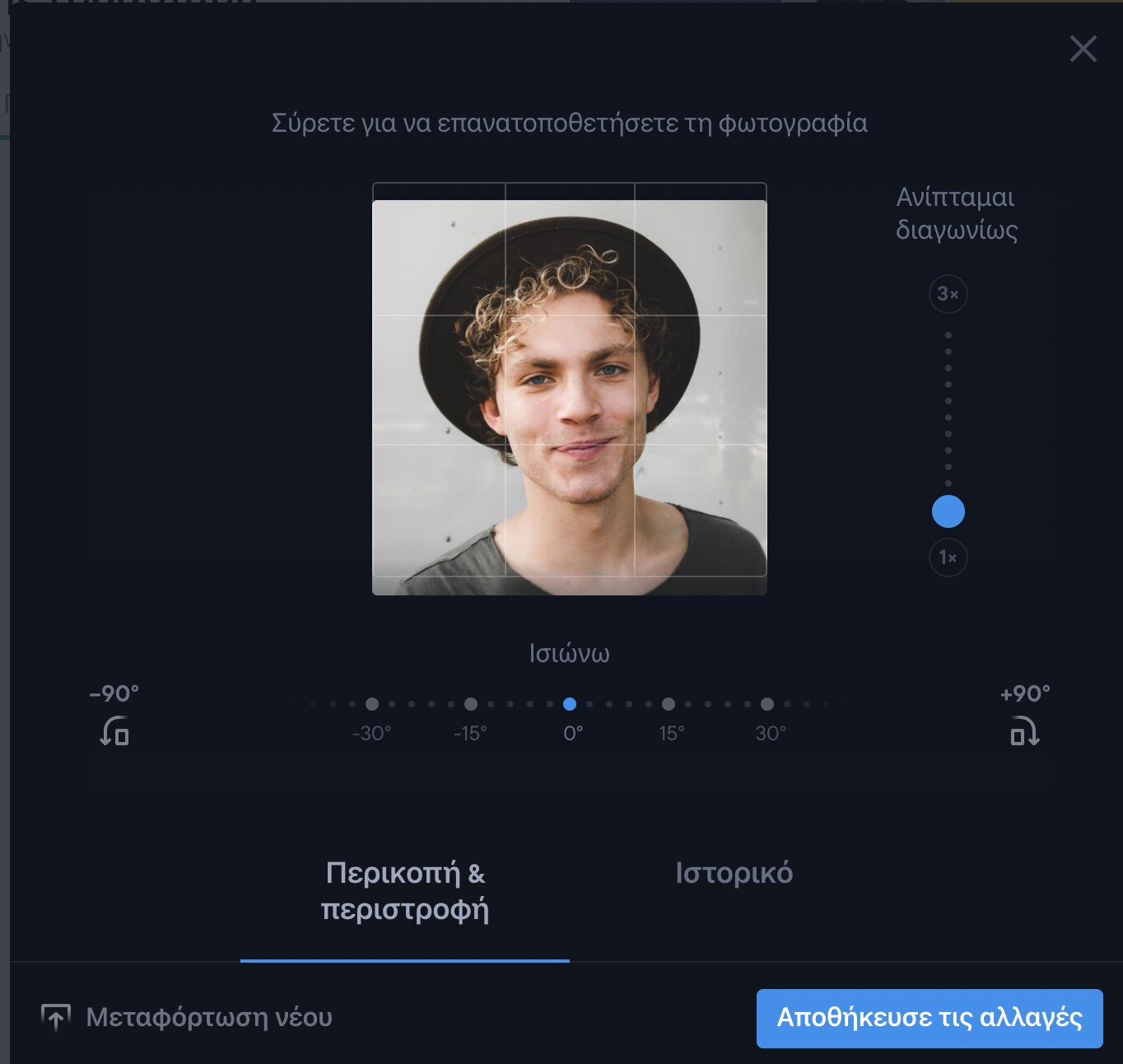
Task: Reset straighten angle to 0°
Action: [570, 704]
